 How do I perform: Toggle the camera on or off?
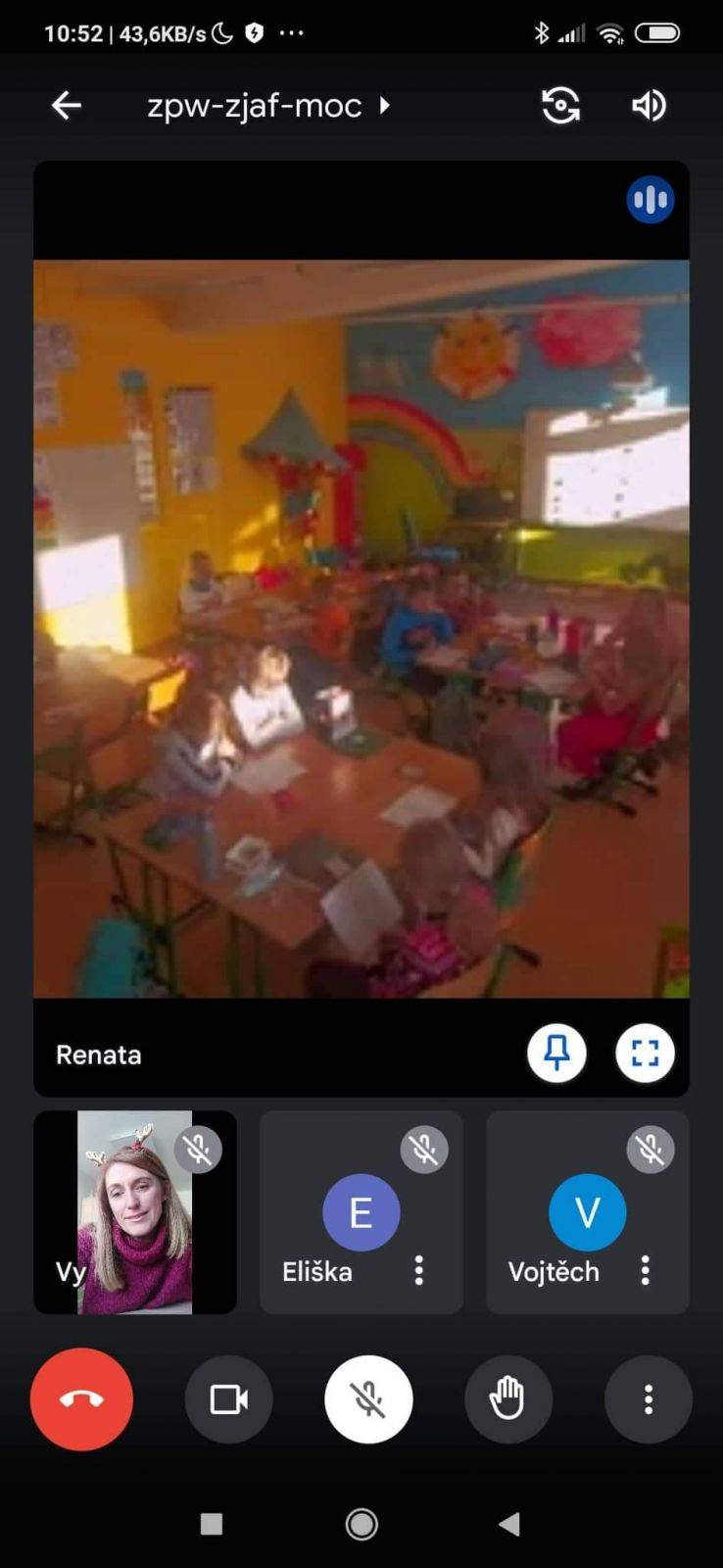click(x=229, y=1399)
